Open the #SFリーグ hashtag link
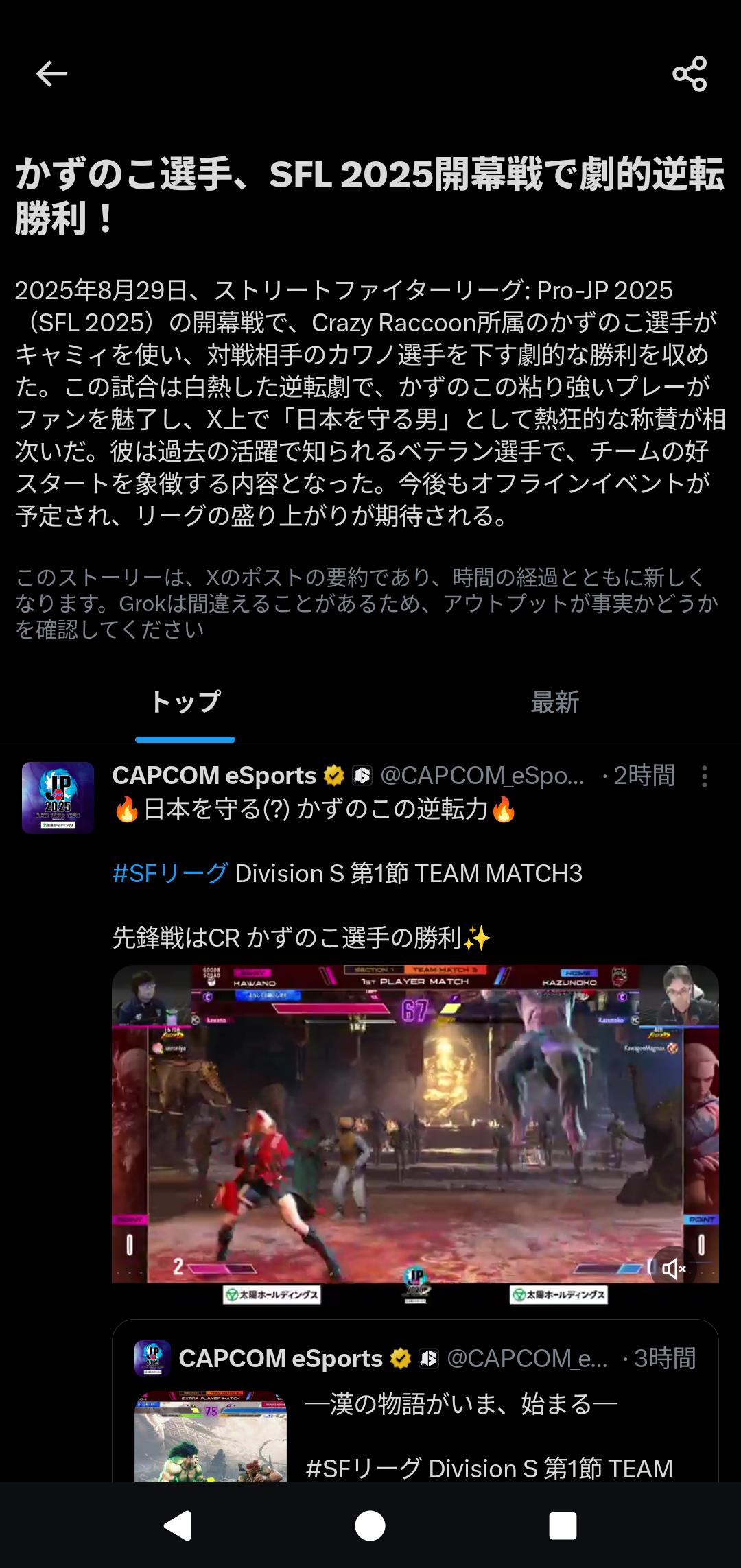 (169, 873)
